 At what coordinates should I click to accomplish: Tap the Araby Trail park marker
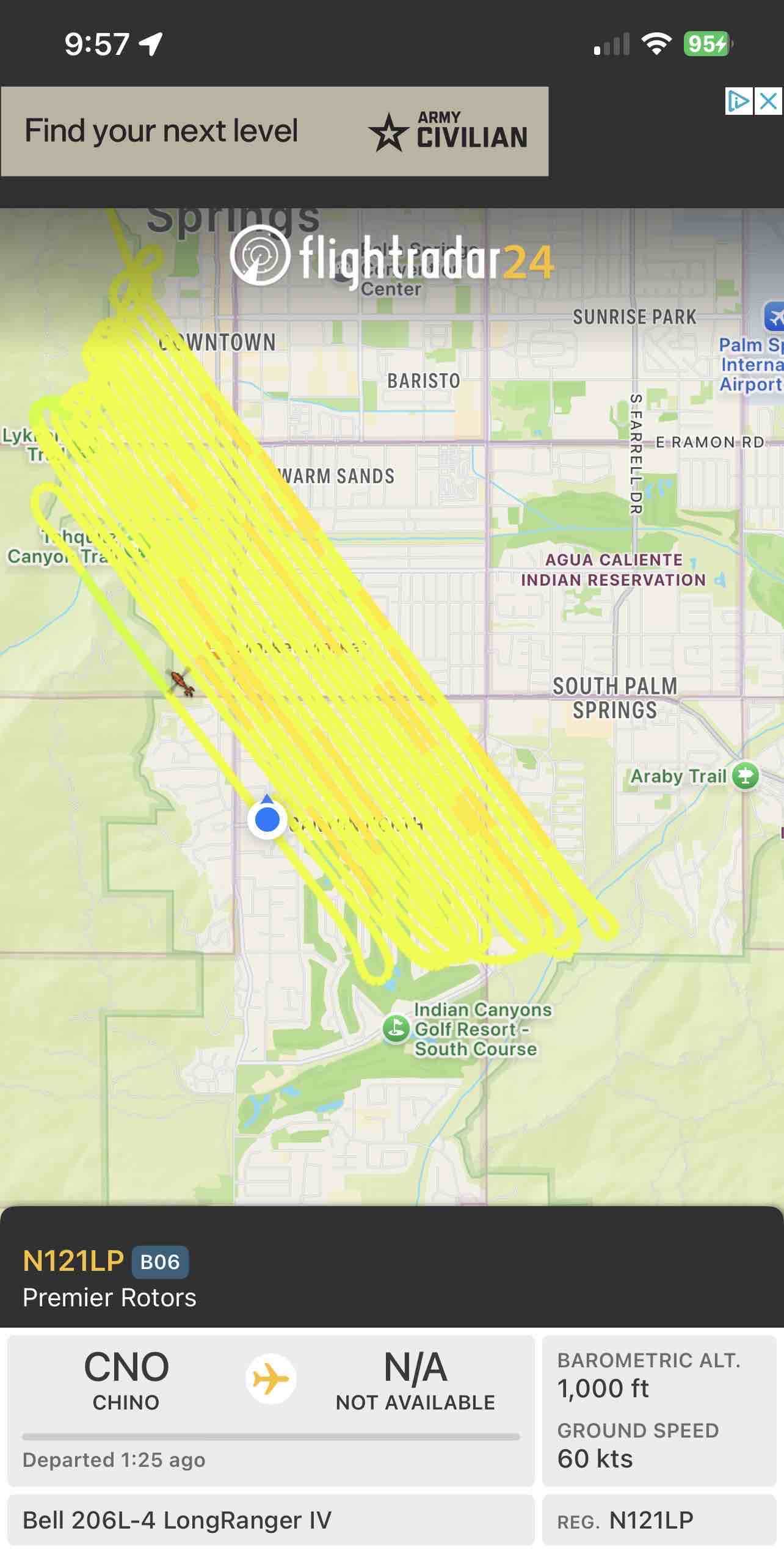745,776
